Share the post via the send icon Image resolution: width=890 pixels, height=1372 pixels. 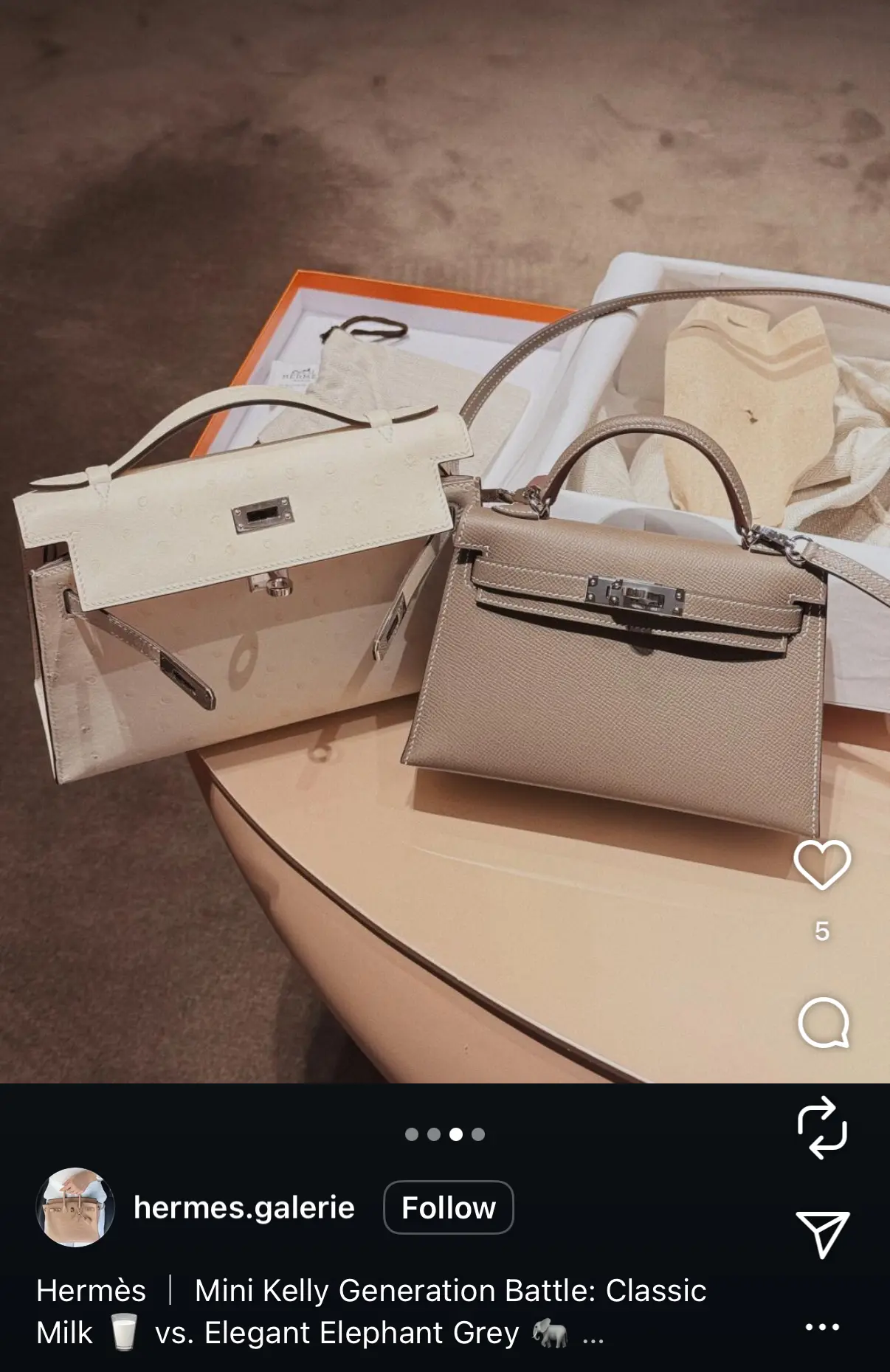(x=822, y=1233)
